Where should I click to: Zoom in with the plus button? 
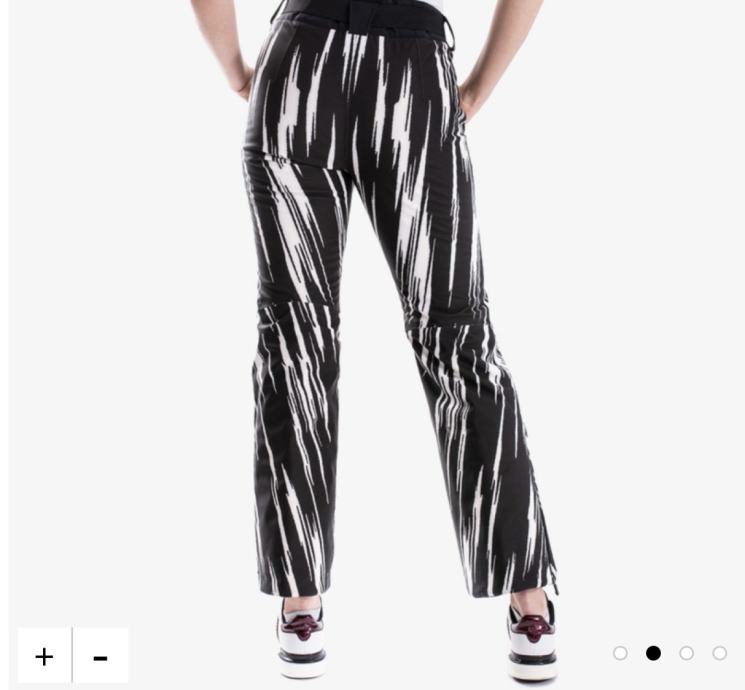click(x=44, y=656)
